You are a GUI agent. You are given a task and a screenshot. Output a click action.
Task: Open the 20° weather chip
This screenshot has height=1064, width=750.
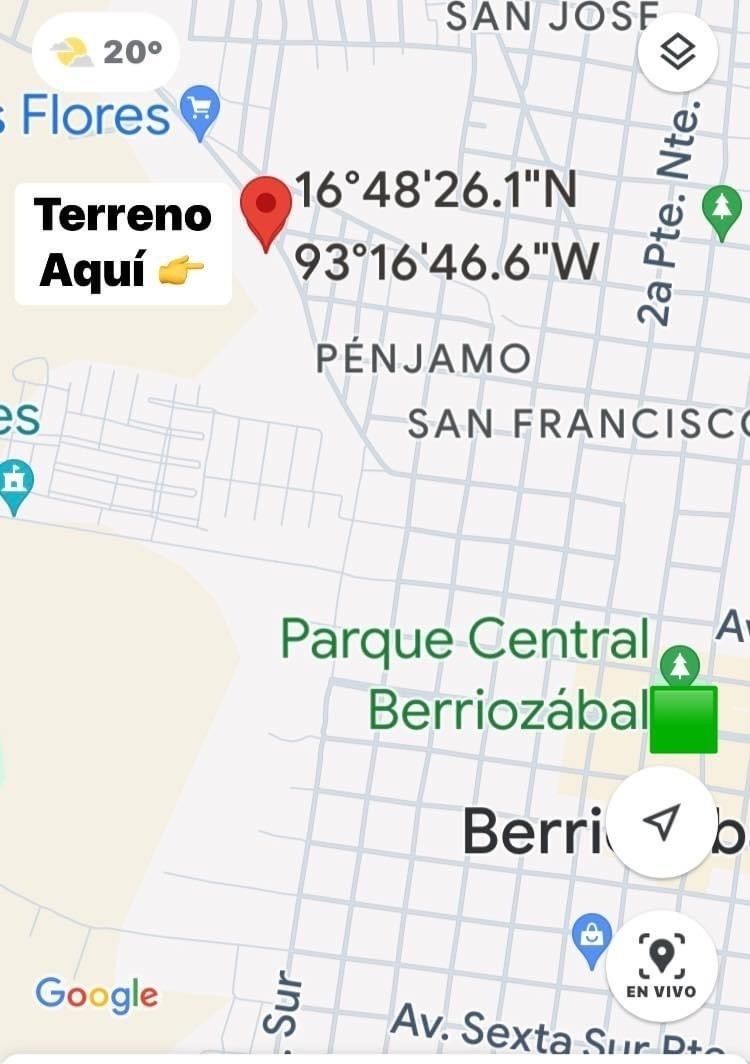click(x=106, y=52)
